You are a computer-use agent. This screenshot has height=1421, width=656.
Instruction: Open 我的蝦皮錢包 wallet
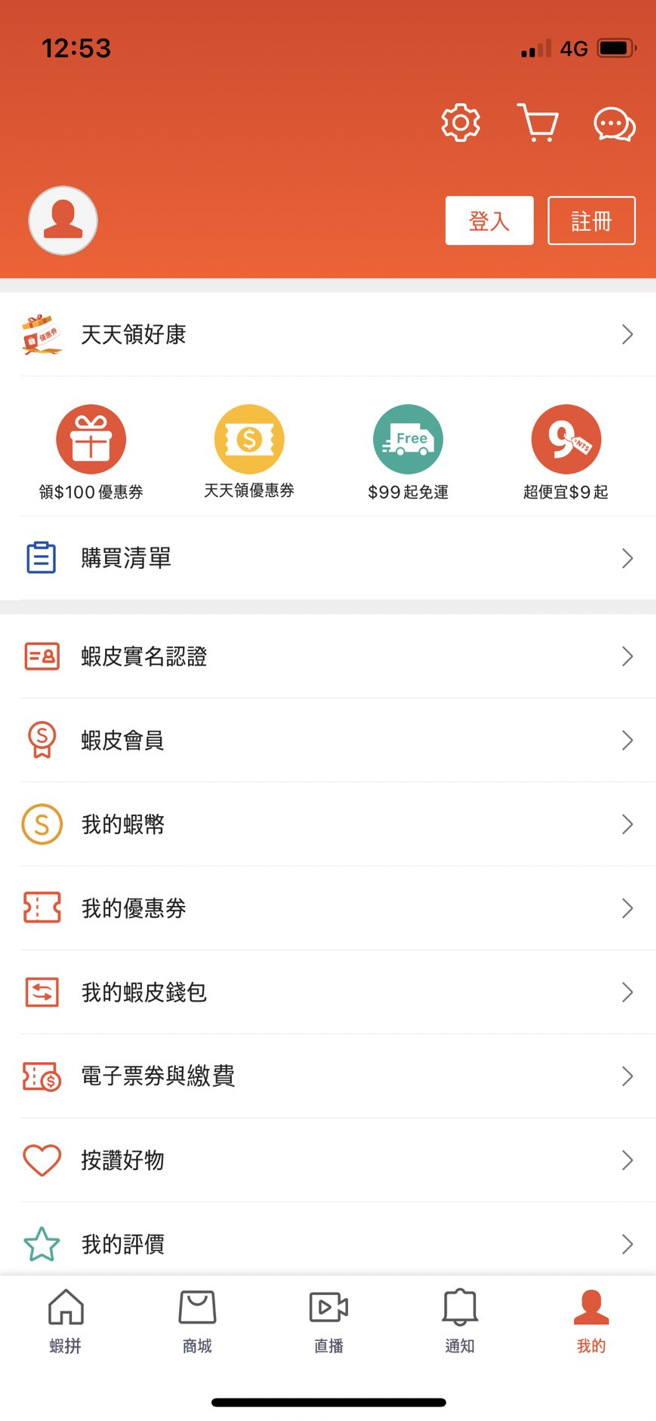(x=328, y=993)
